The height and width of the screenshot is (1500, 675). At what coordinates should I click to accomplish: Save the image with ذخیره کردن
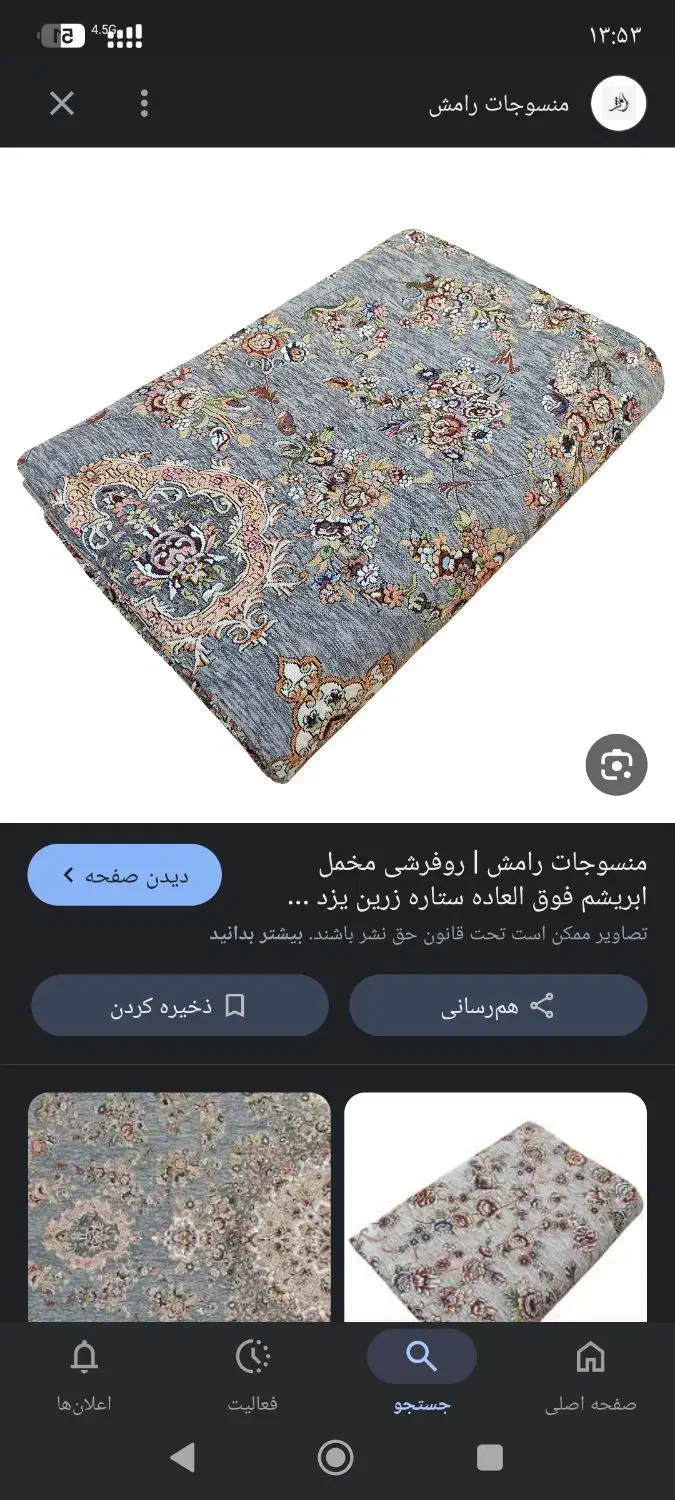[180, 1005]
